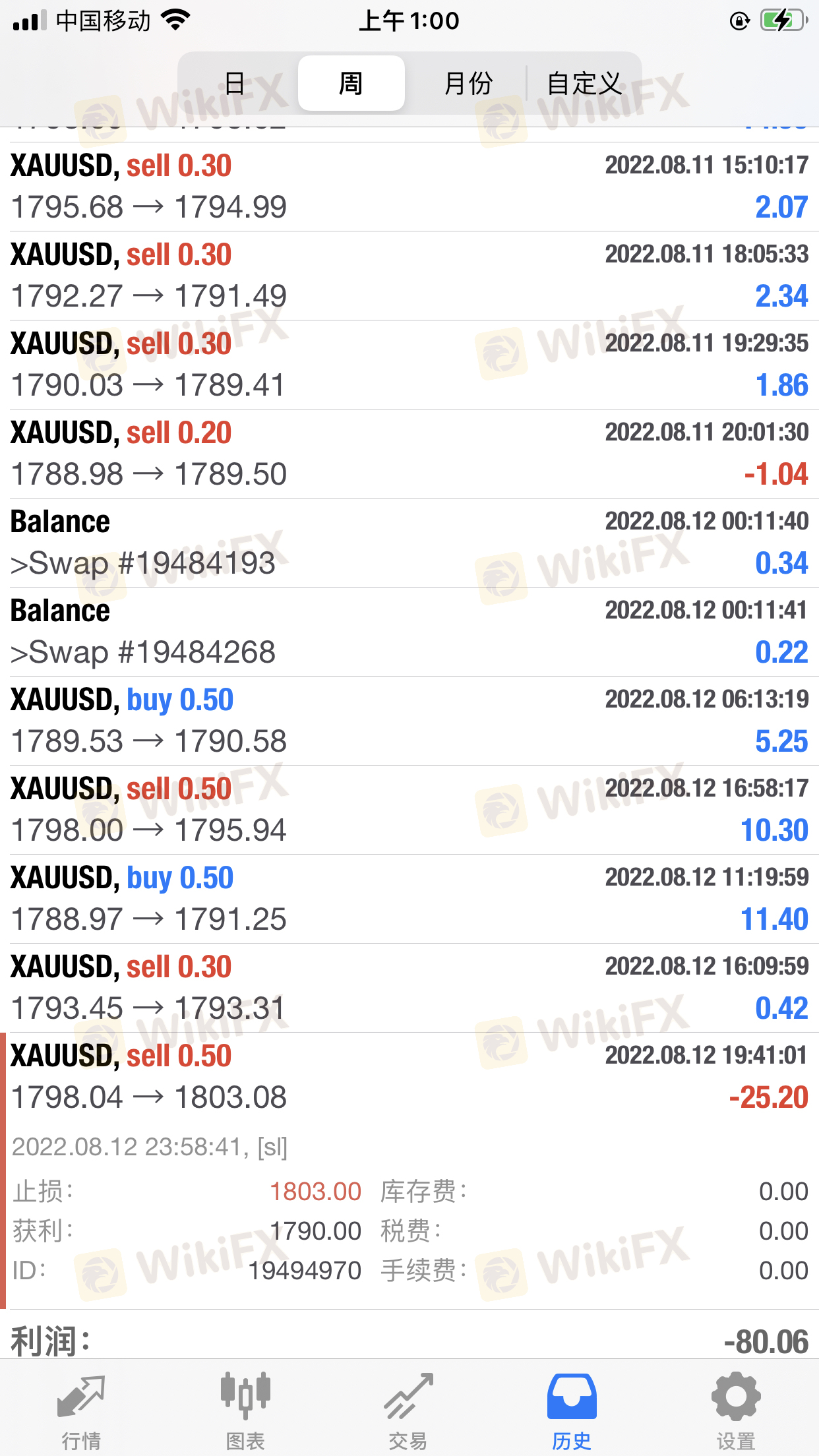Expand the buy 0.50 trade with 5.25 profit
This screenshot has width=819, height=1456.
pyautogui.click(x=409, y=721)
